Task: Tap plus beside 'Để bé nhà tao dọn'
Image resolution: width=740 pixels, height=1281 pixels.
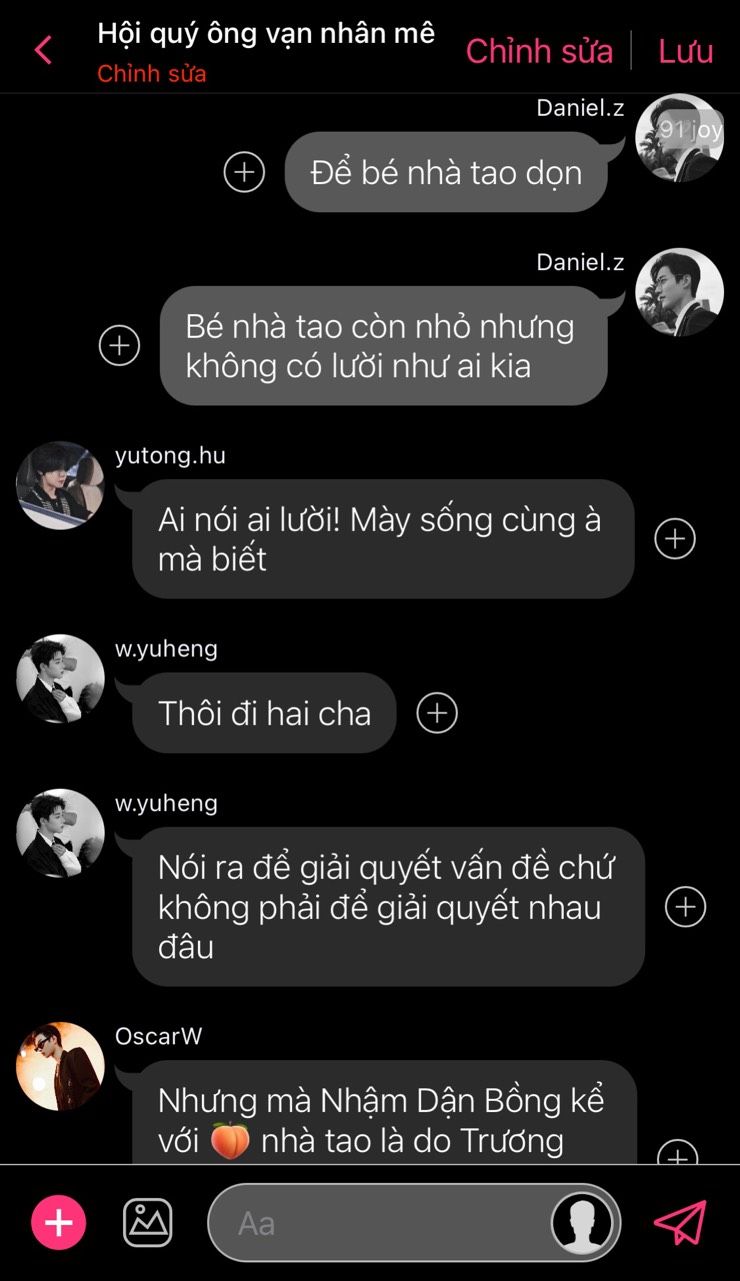Action: point(244,172)
